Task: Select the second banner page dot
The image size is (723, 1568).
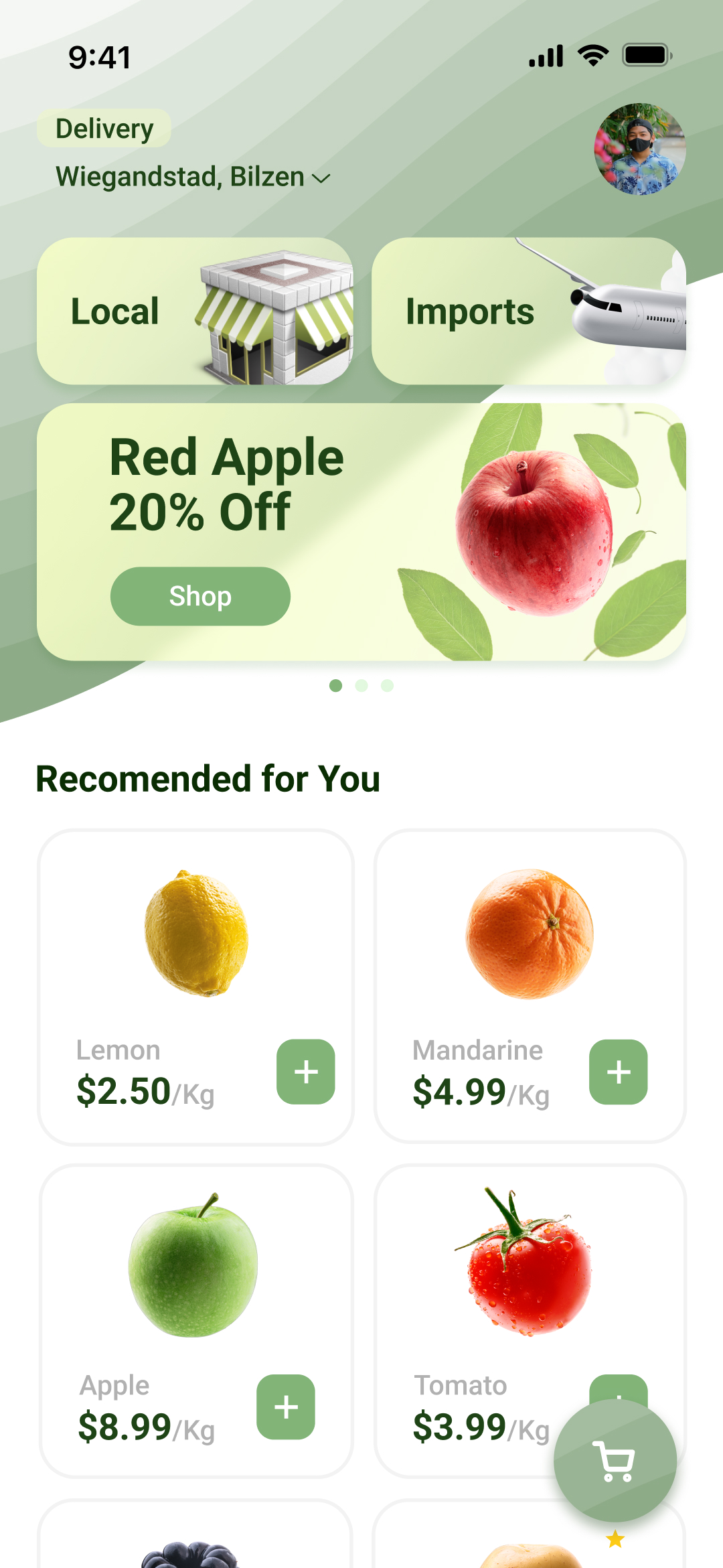Action: 361,685
